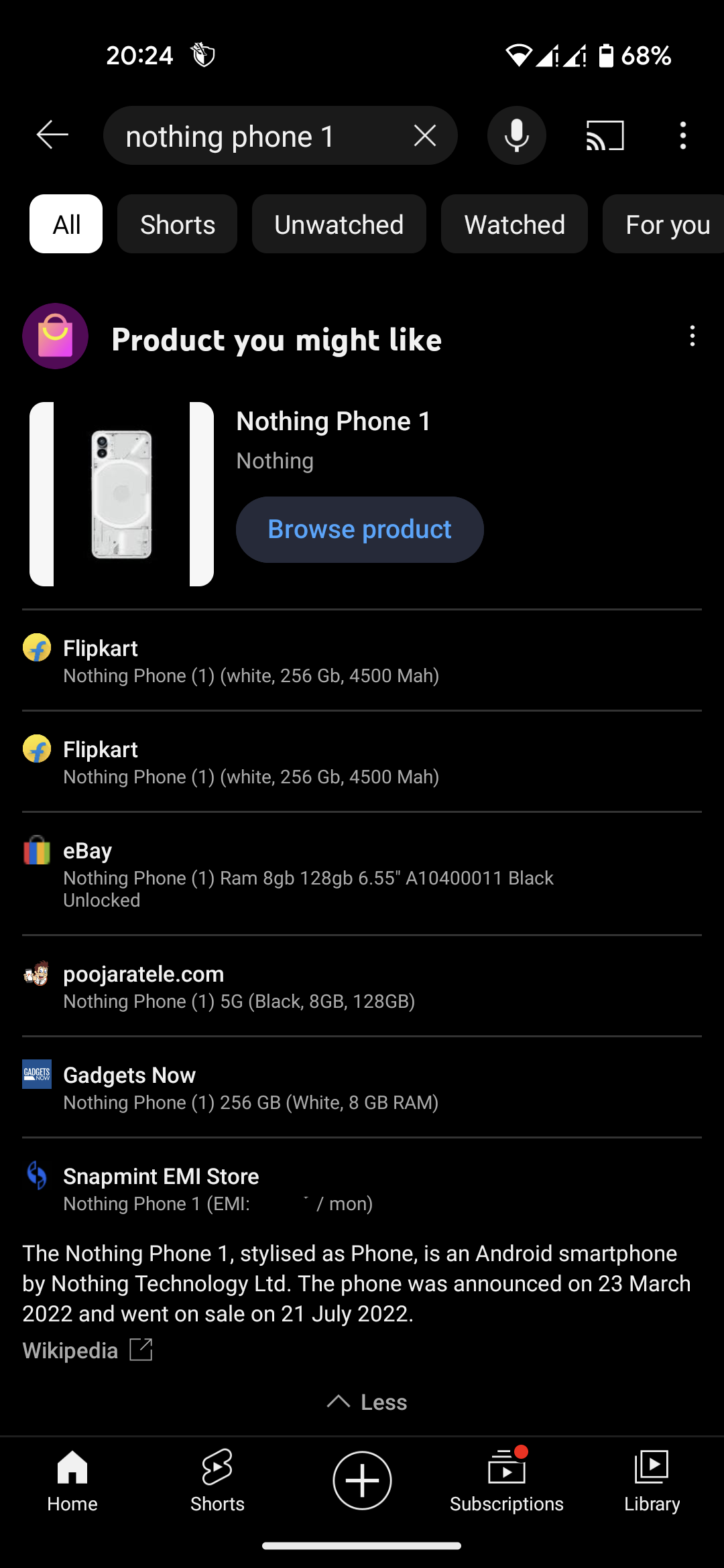Toggle the Watched filter chip
The height and width of the screenshot is (1568, 724).
(x=514, y=224)
